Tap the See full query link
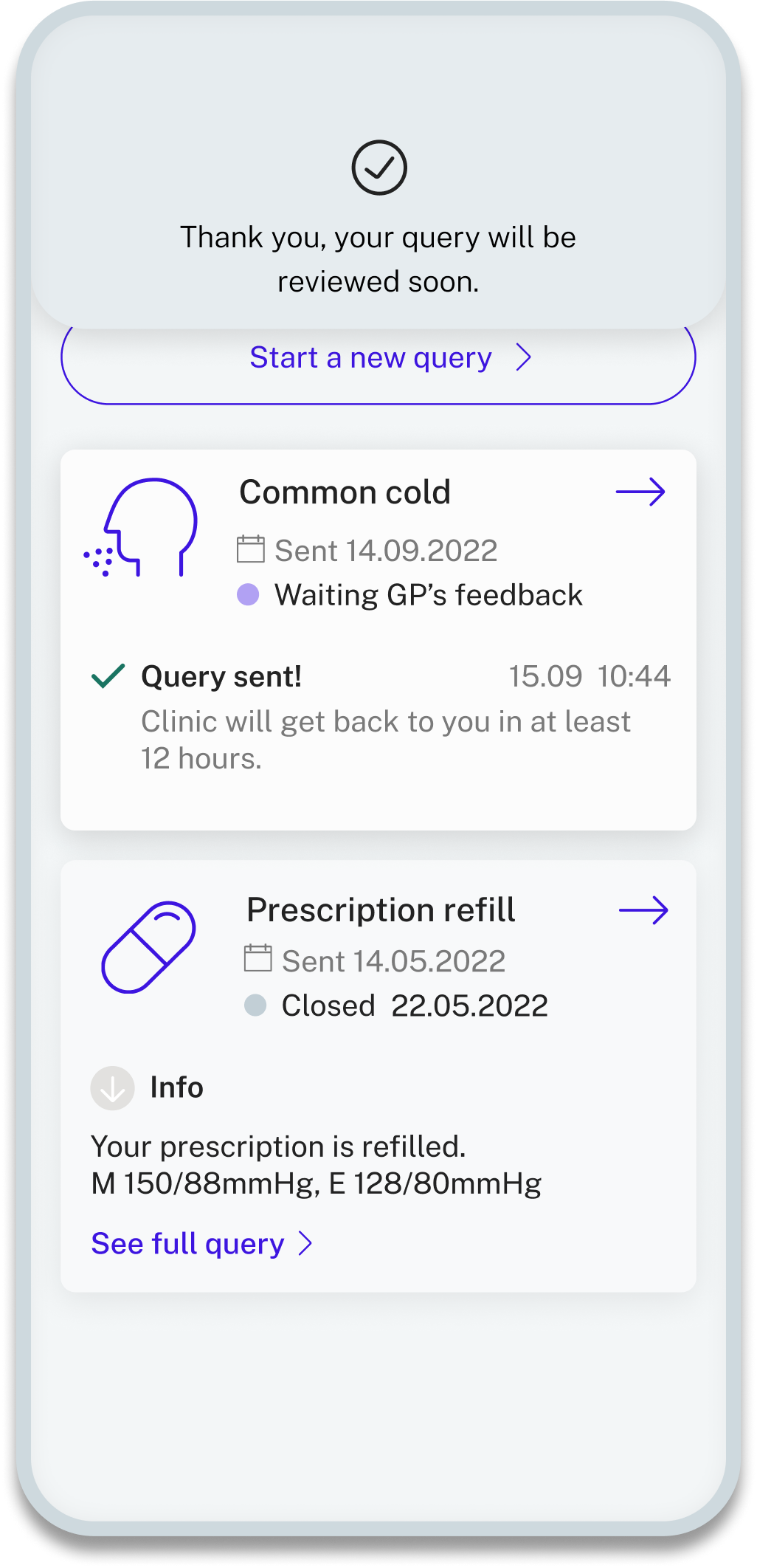 (x=201, y=1244)
